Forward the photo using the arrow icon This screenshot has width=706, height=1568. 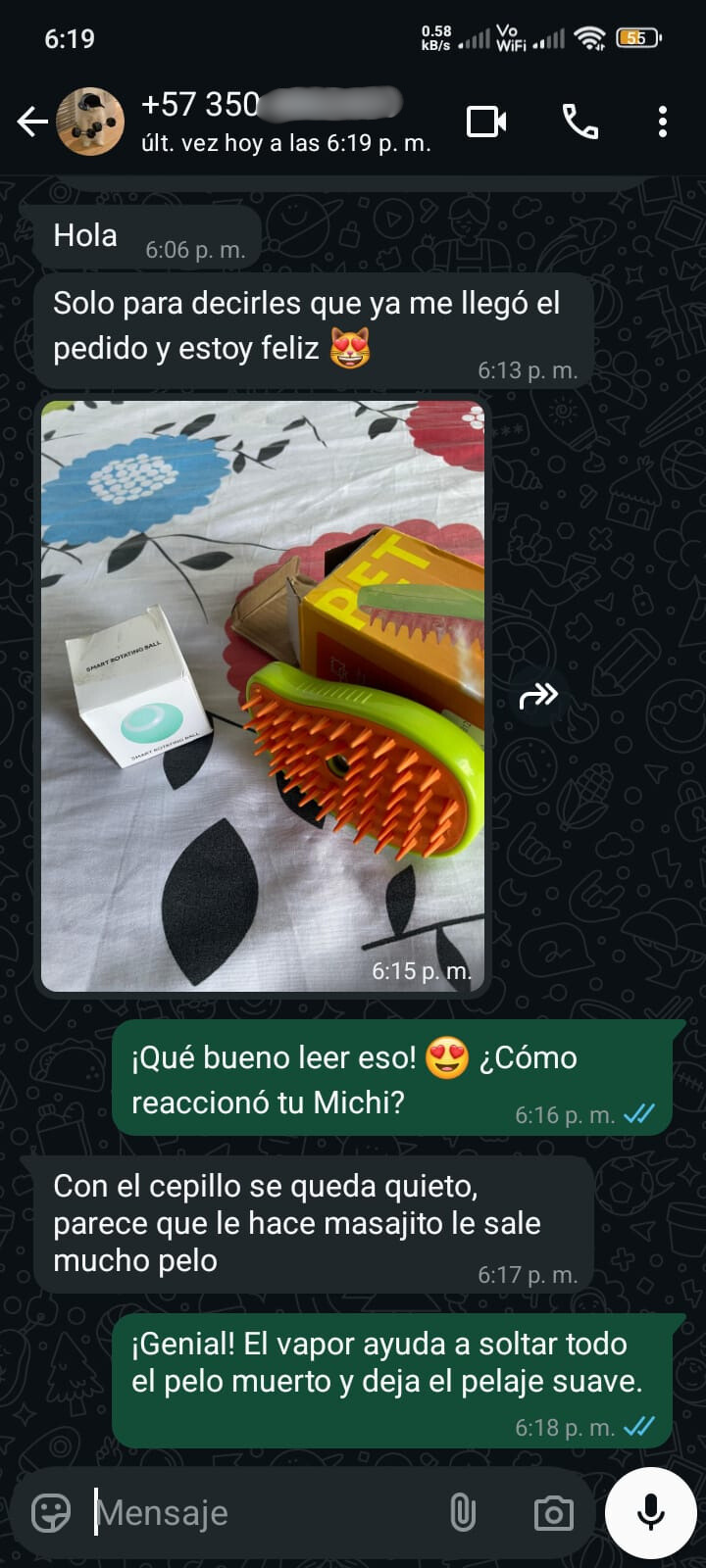537,696
